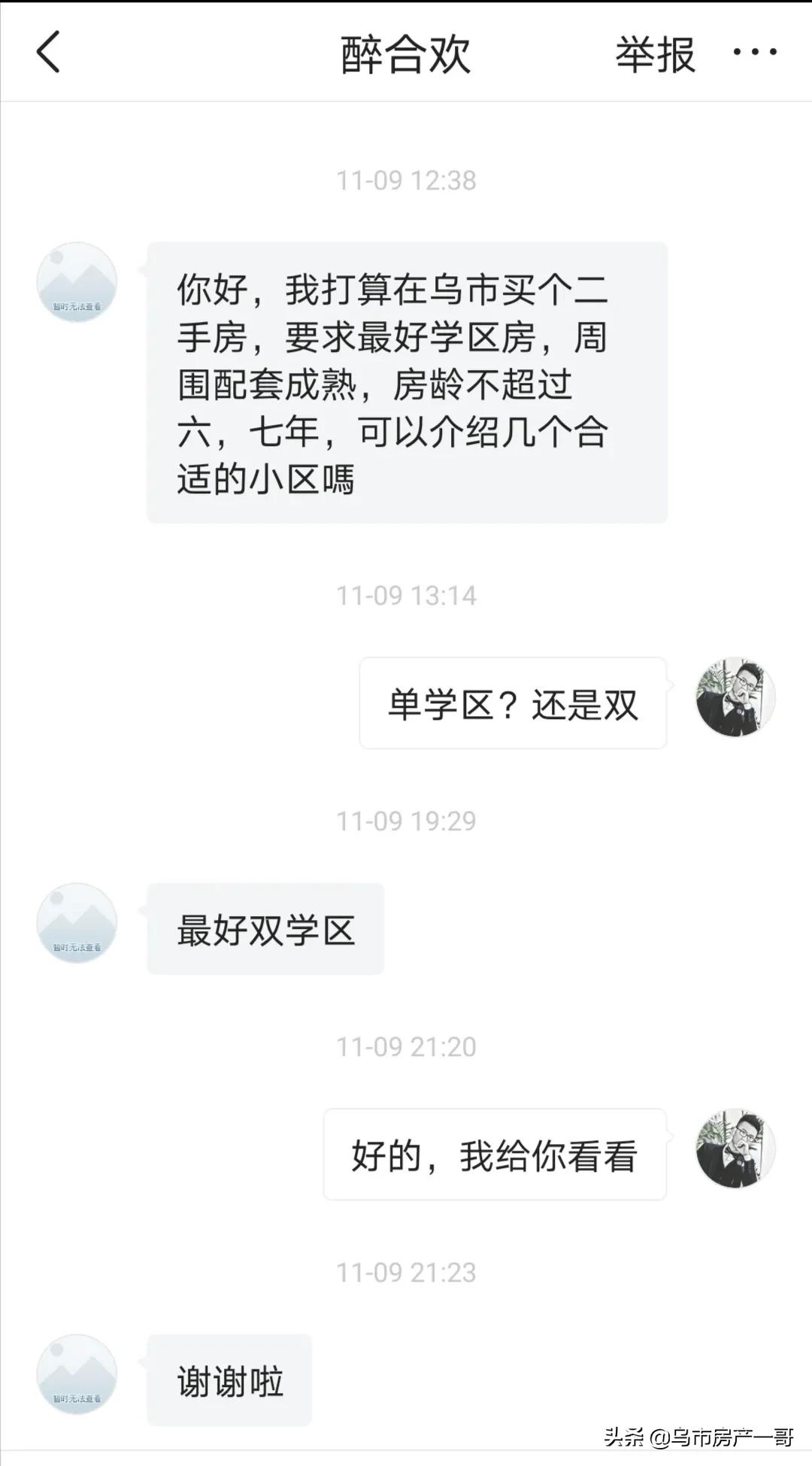The width and height of the screenshot is (812, 1466).
Task: Tap the back arrow to exit chat
Action: click(47, 54)
